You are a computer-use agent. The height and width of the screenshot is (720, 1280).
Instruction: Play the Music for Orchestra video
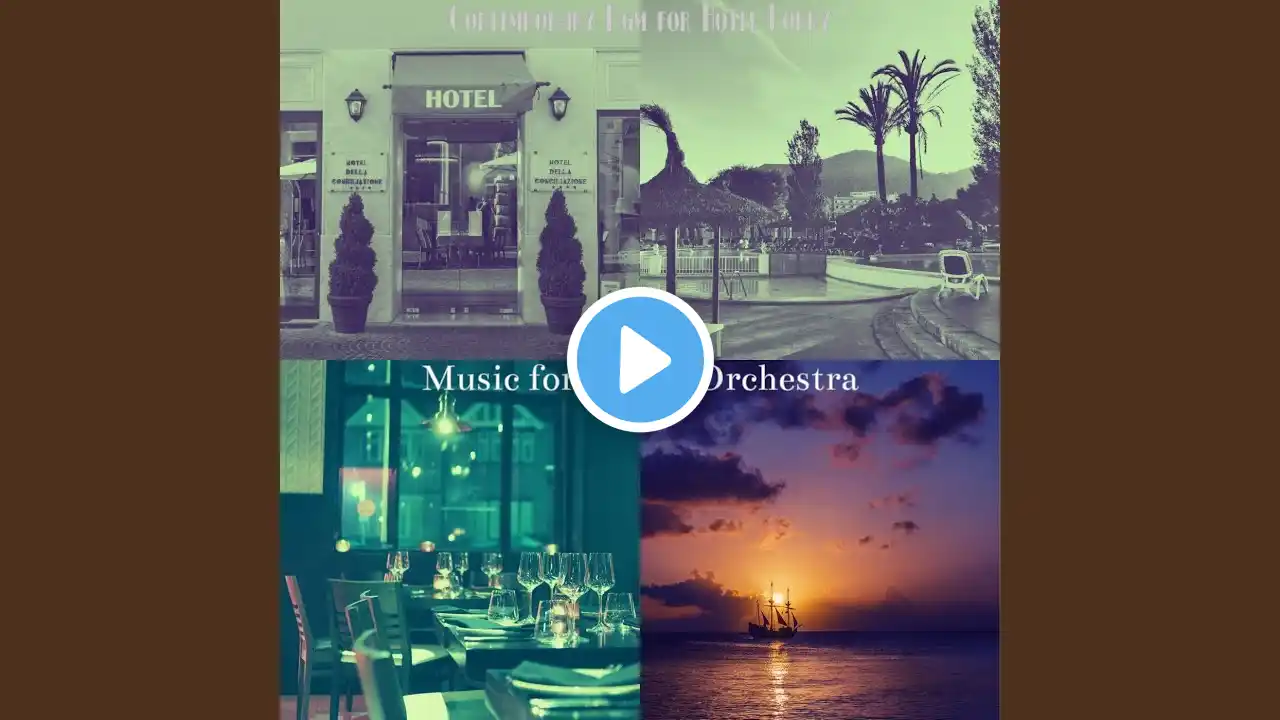[640, 360]
